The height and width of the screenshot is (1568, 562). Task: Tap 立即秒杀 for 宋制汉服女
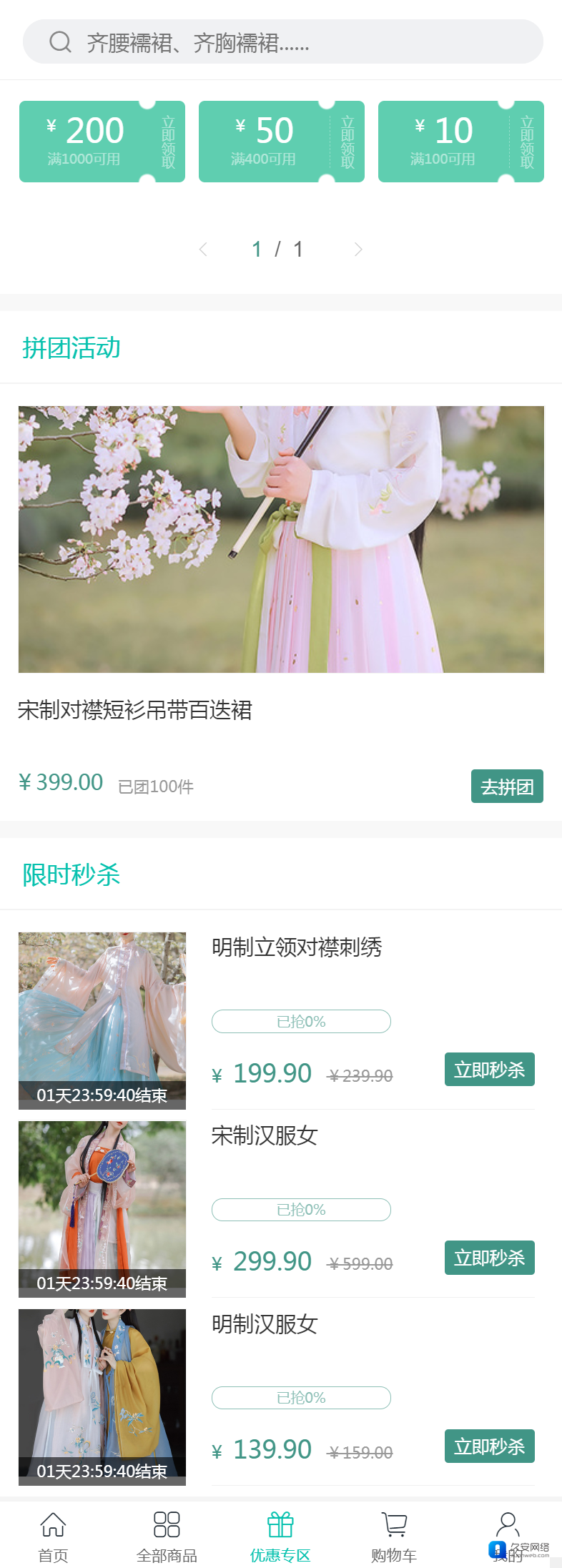coord(489,1258)
